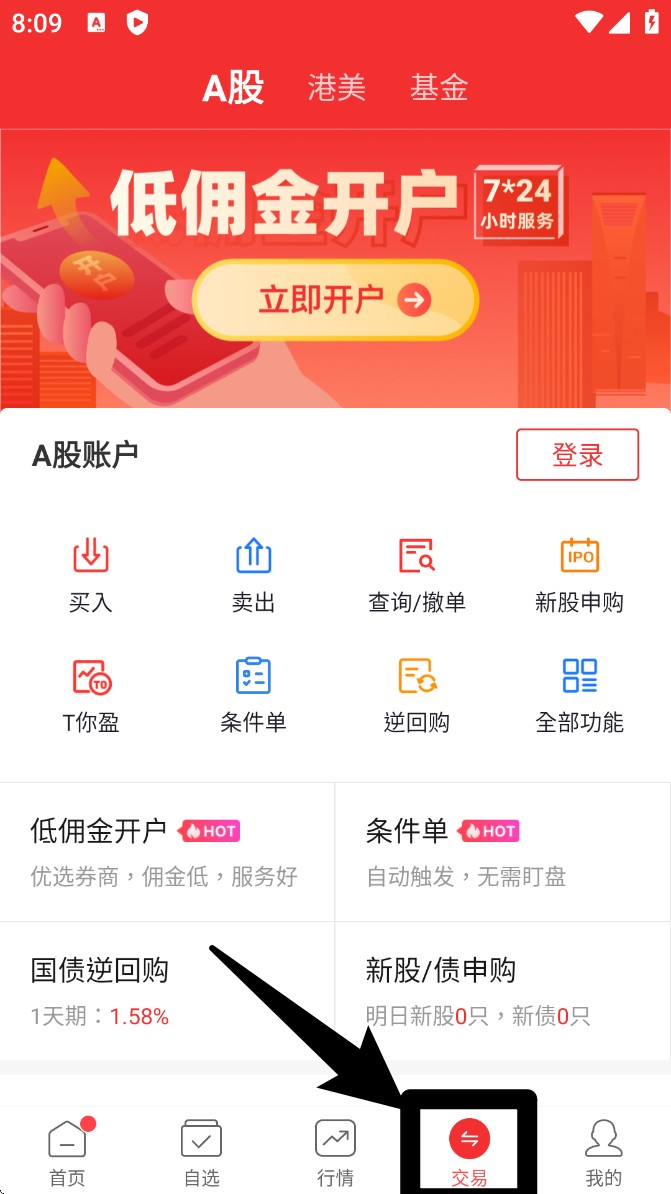Select the A股 tab
The height and width of the screenshot is (1194, 671).
point(233,88)
